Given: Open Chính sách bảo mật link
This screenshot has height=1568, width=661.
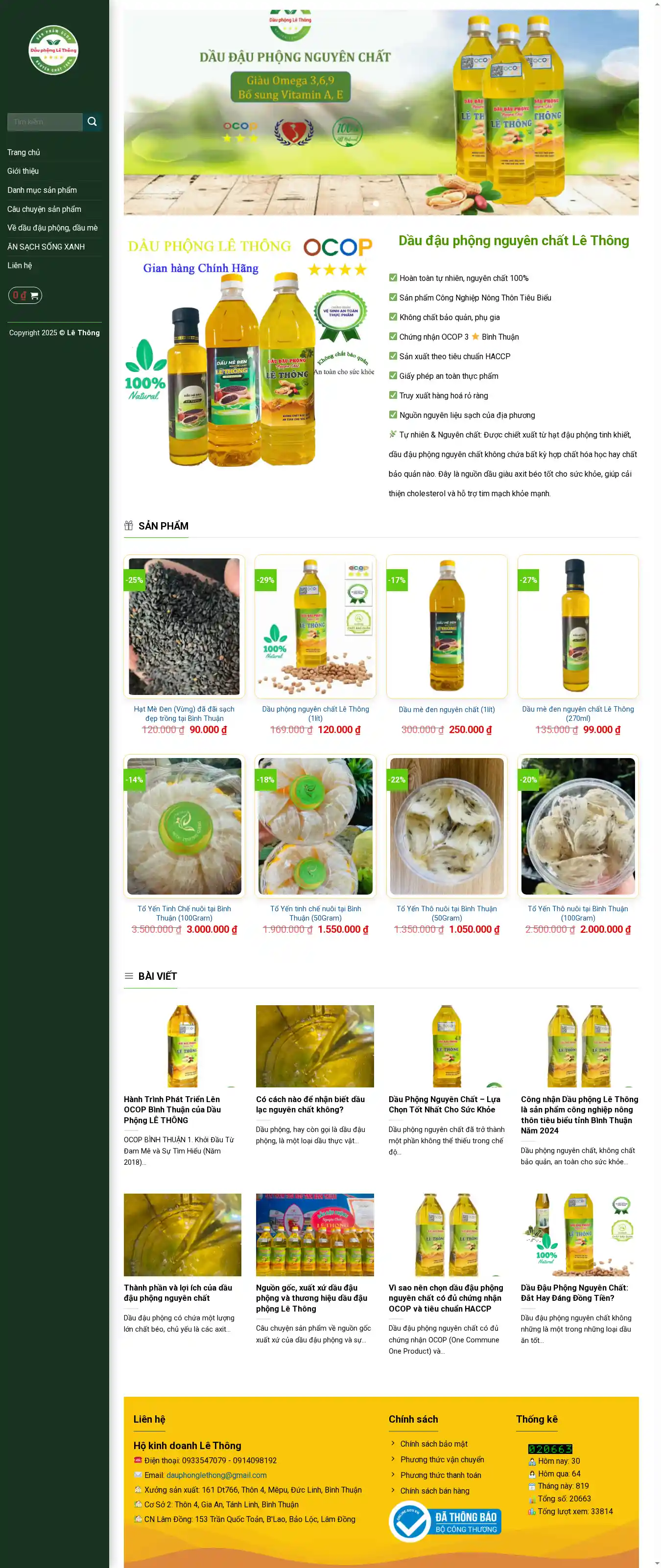Looking at the screenshot, I should coord(434,1443).
